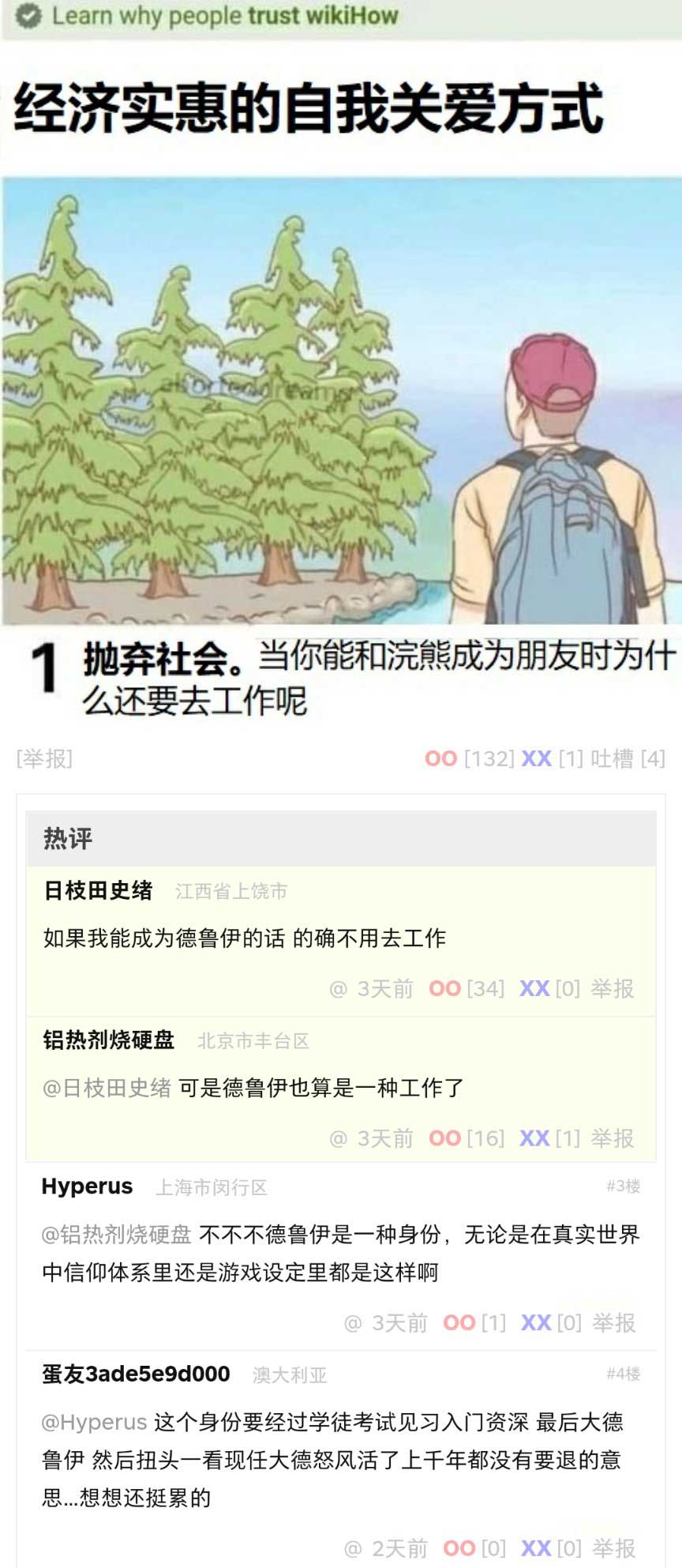Report 日枝田史绪's comment

pos(613,989)
